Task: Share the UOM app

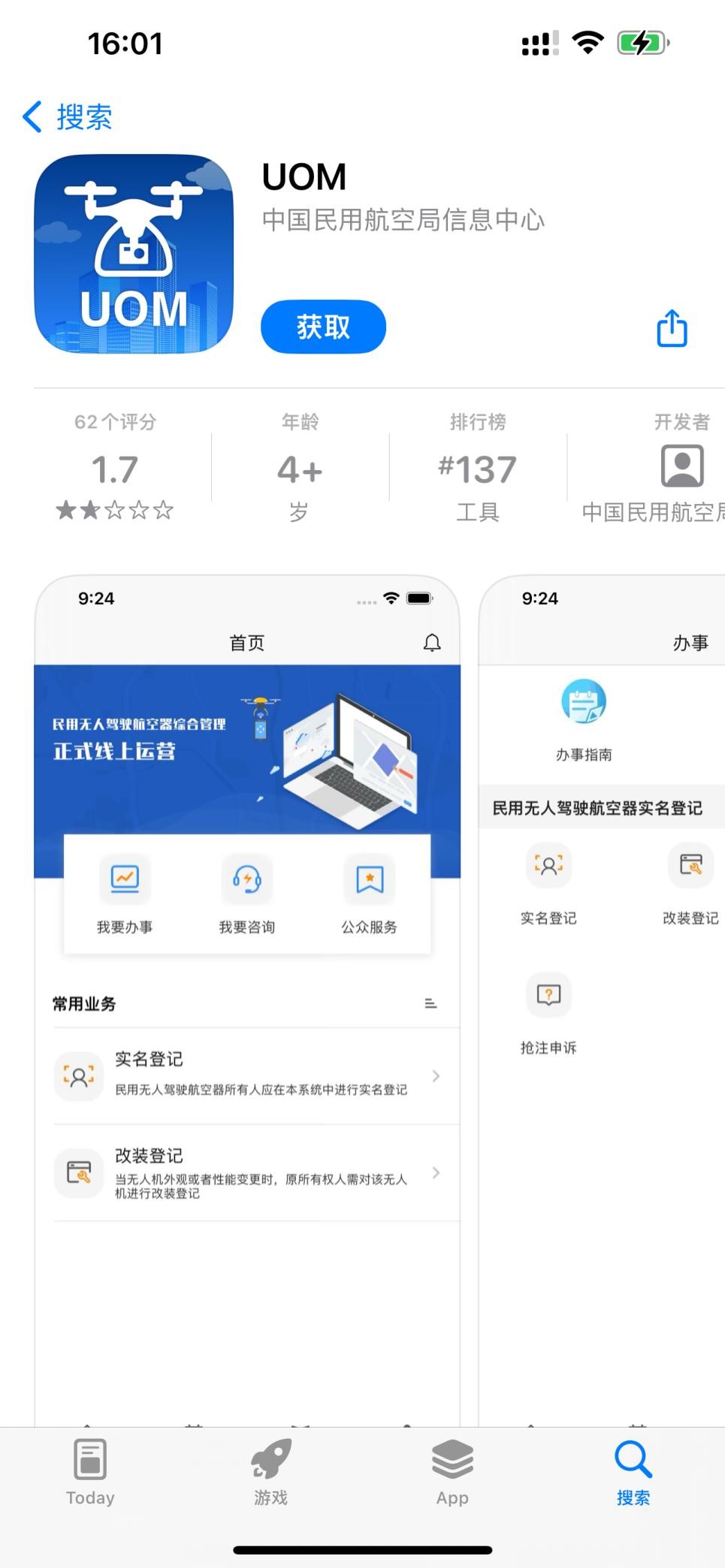Action: click(672, 328)
